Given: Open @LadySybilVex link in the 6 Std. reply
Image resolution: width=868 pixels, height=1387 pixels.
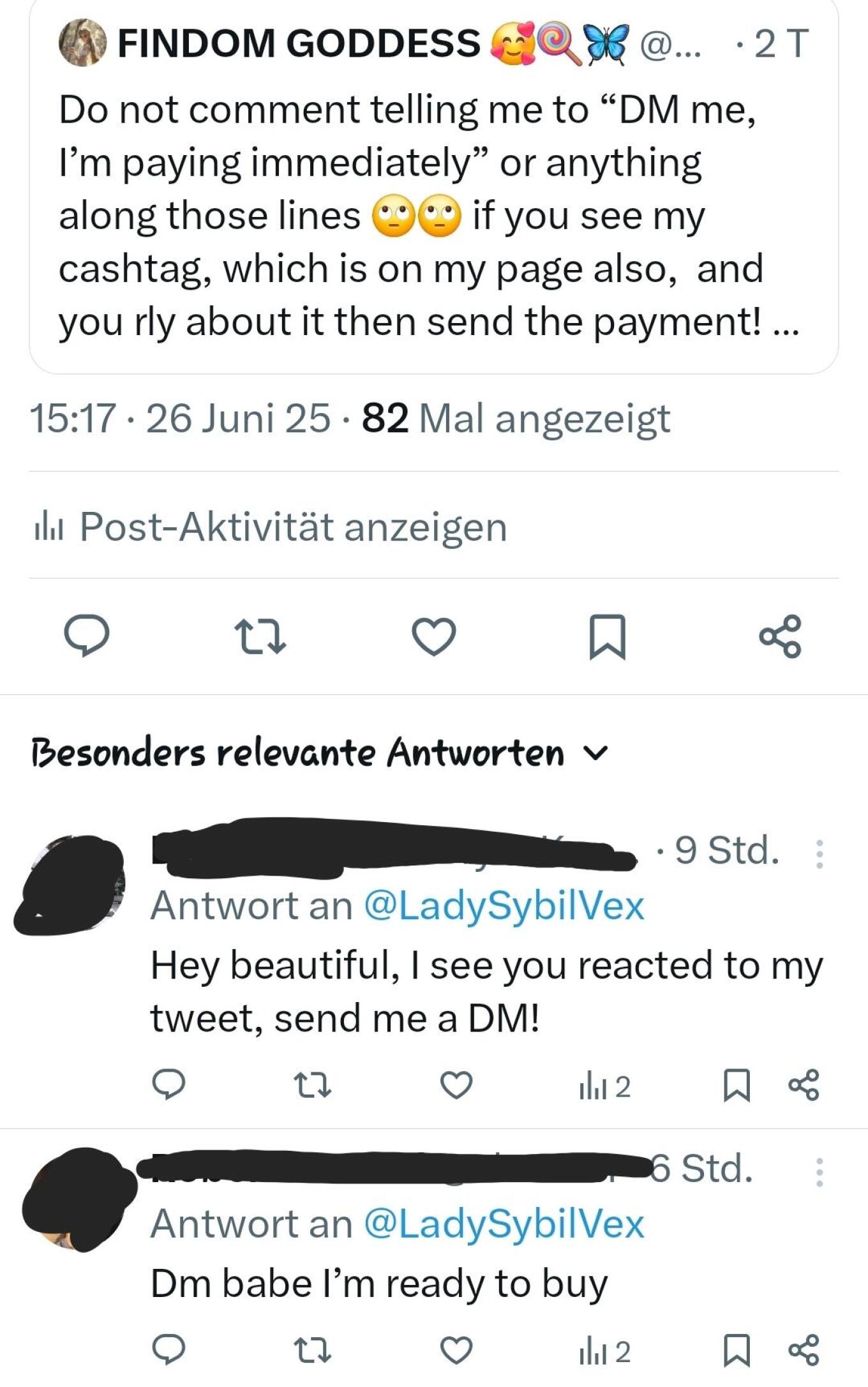Looking at the screenshot, I should (x=504, y=1224).
